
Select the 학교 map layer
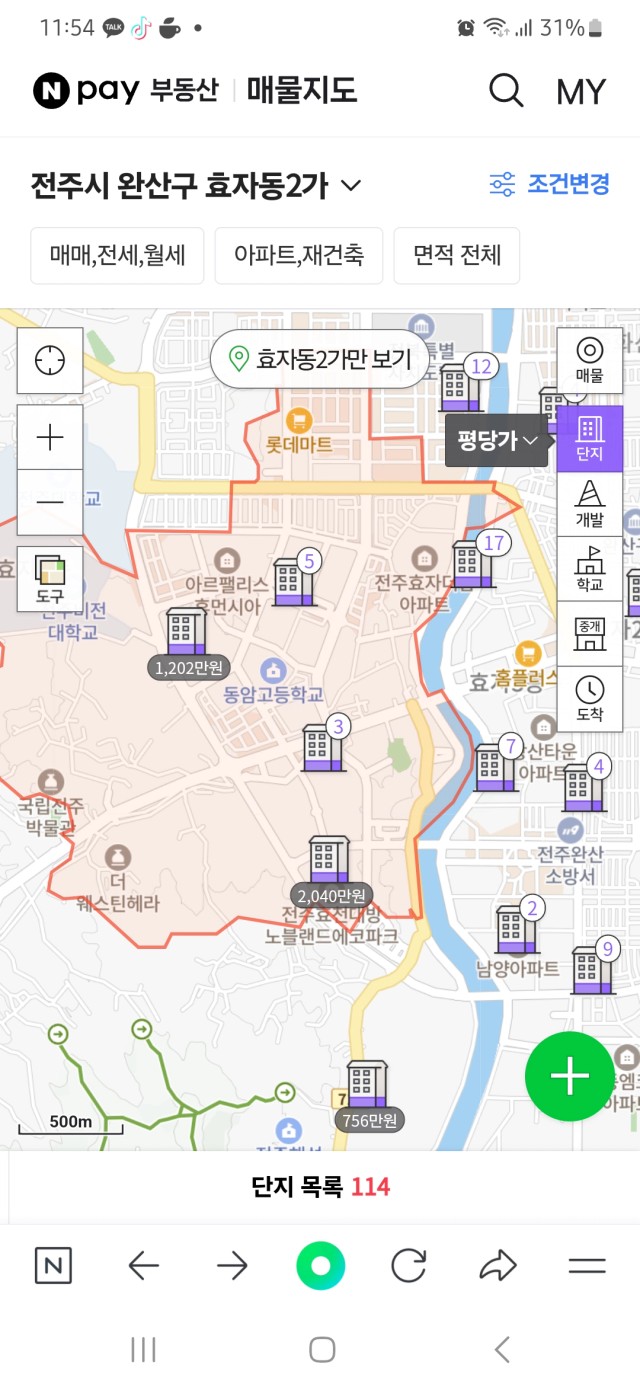(589, 568)
